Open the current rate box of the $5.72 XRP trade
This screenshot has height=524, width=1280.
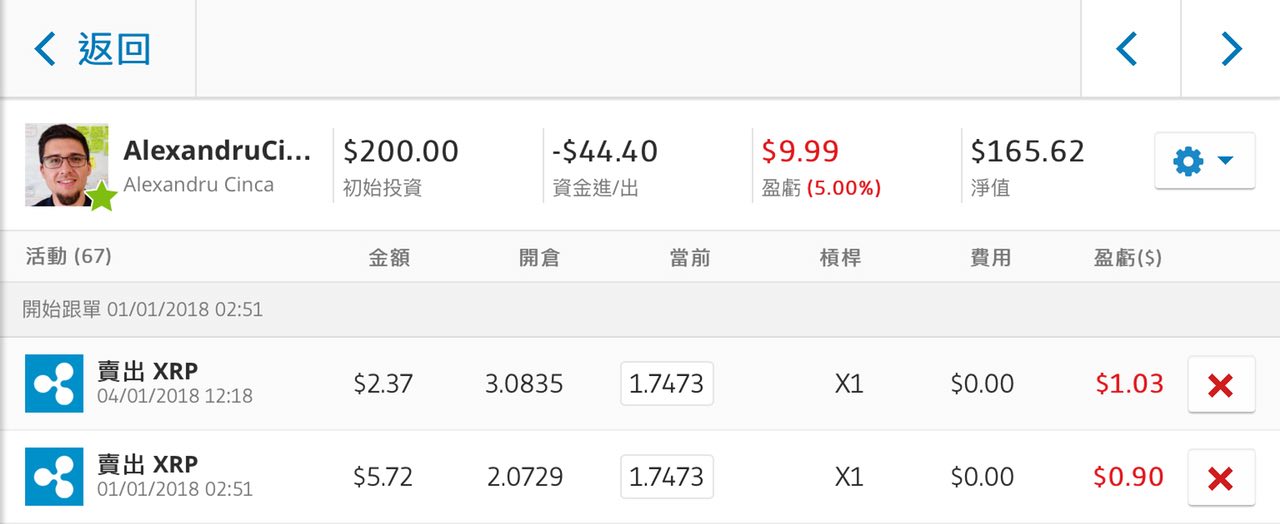(x=667, y=477)
